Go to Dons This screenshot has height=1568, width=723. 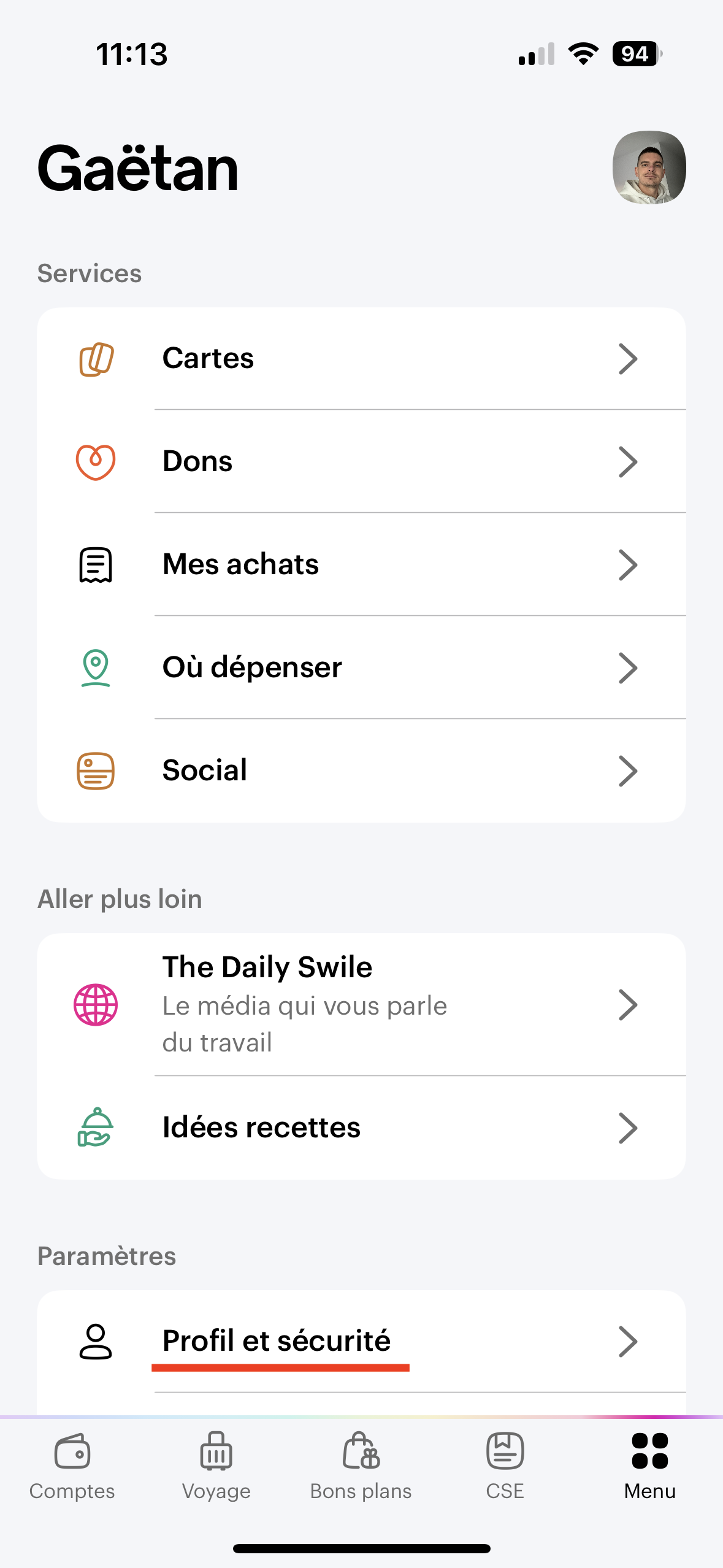pos(361,461)
